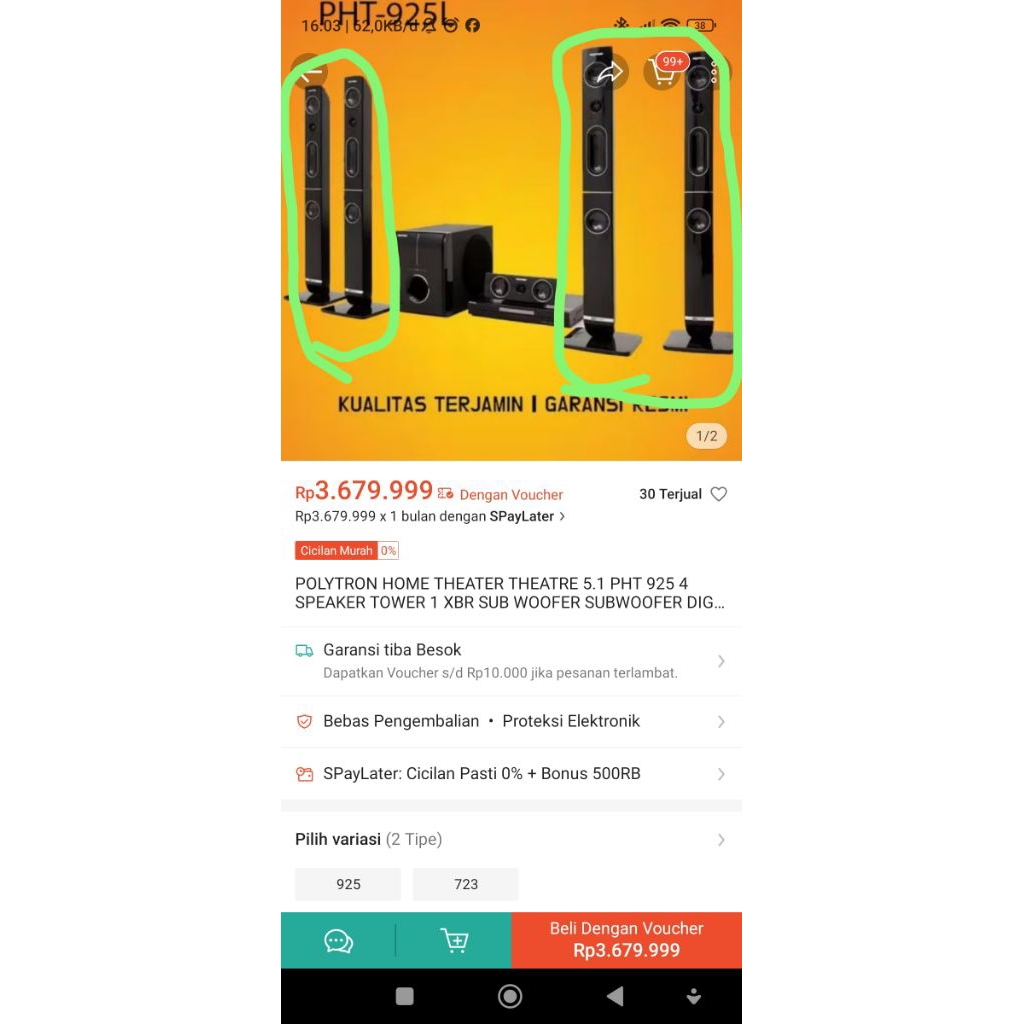Share this product listing
1024x1024 pixels.
(x=609, y=72)
